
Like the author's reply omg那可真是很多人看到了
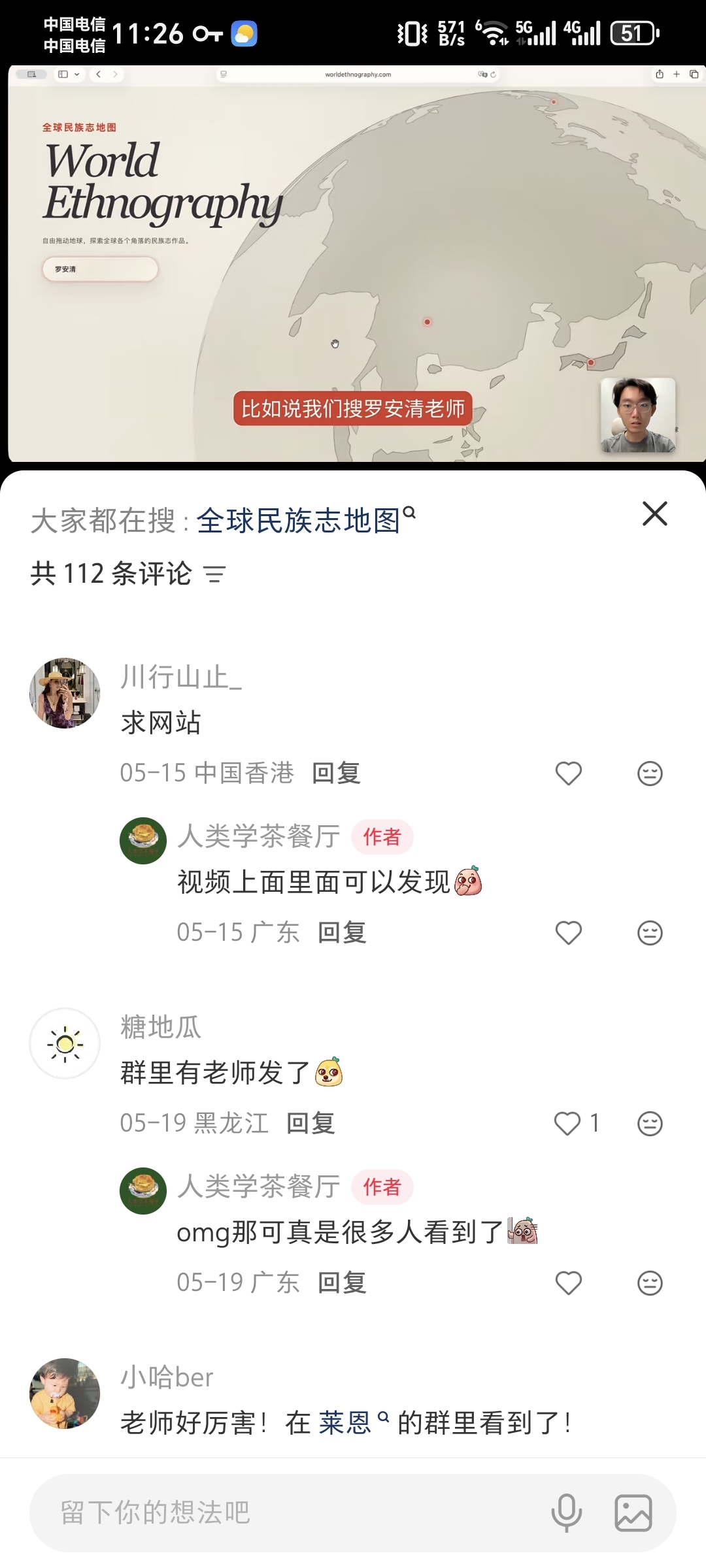568,1283
